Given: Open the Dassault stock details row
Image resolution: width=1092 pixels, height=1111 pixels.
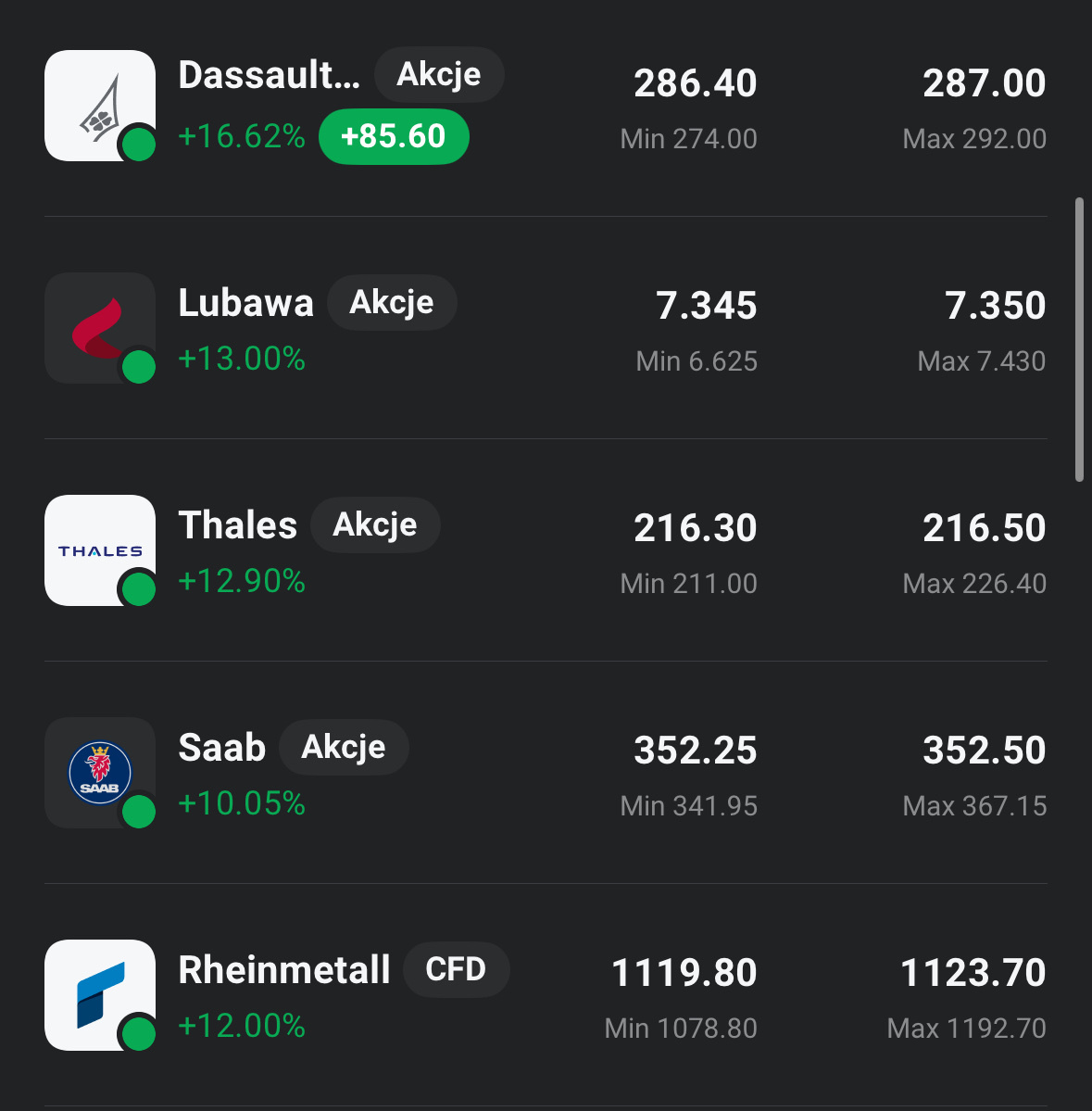Looking at the screenshot, I should (x=269, y=76).
